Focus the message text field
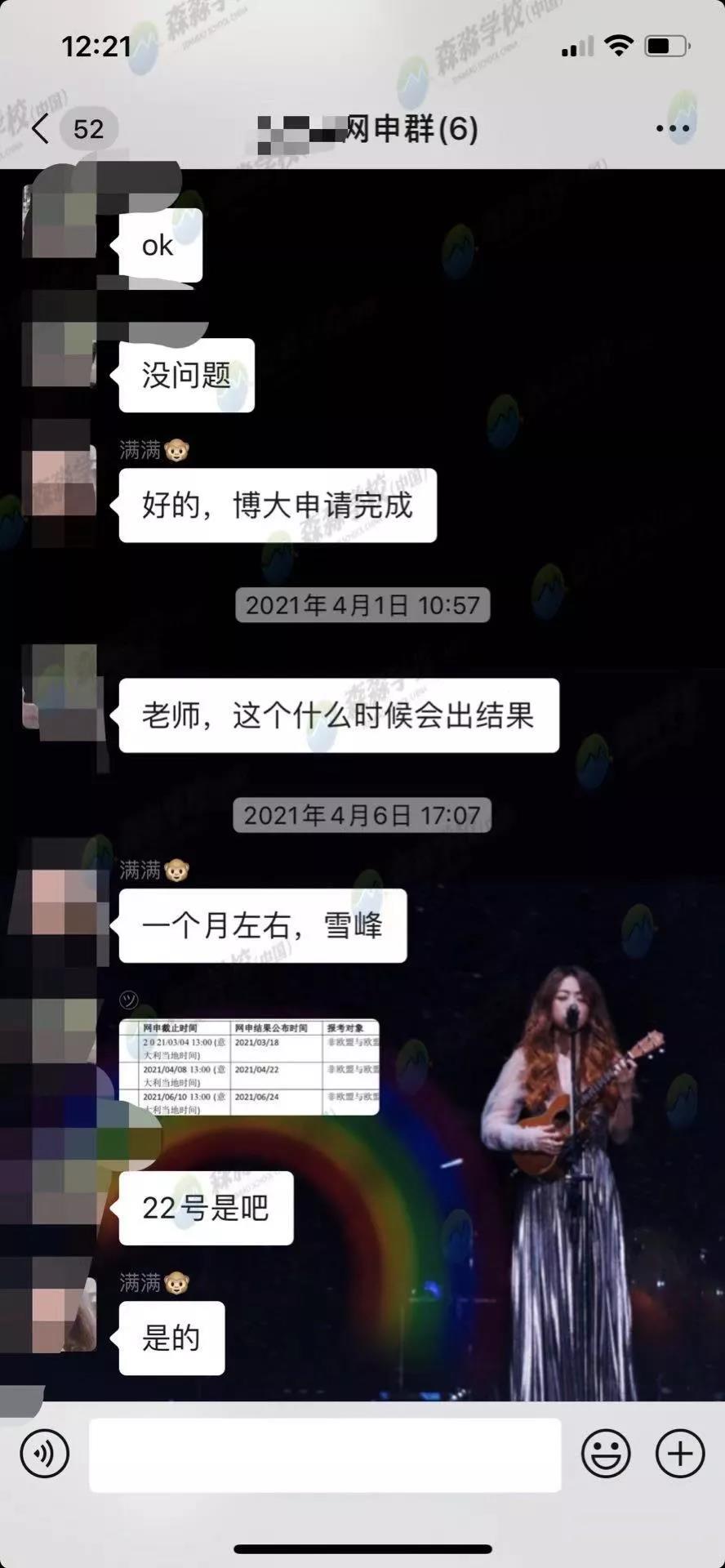The width and height of the screenshot is (725, 1568). pos(325,1454)
